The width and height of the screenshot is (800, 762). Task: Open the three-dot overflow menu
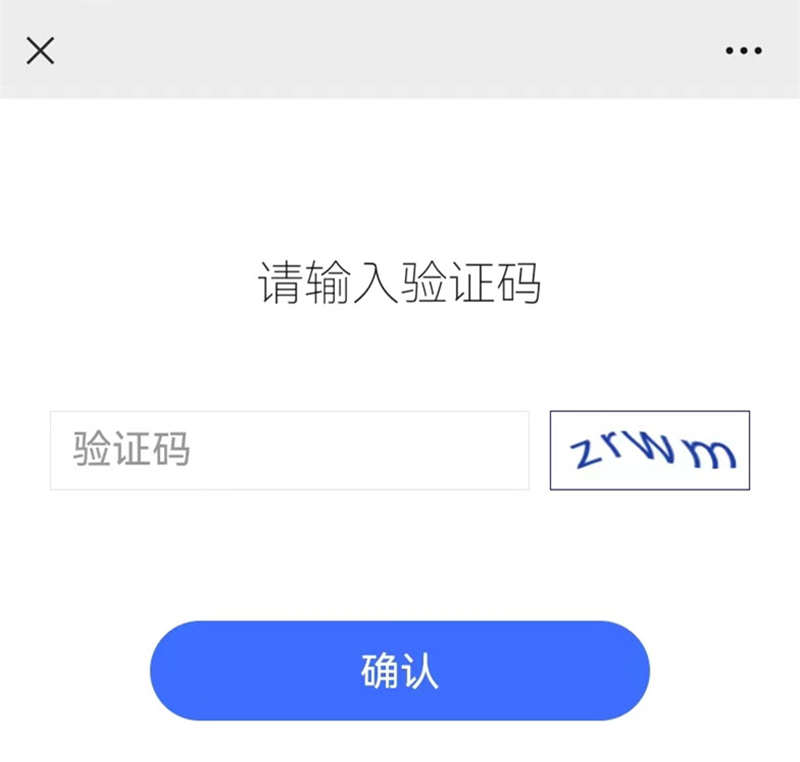click(743, 50)
